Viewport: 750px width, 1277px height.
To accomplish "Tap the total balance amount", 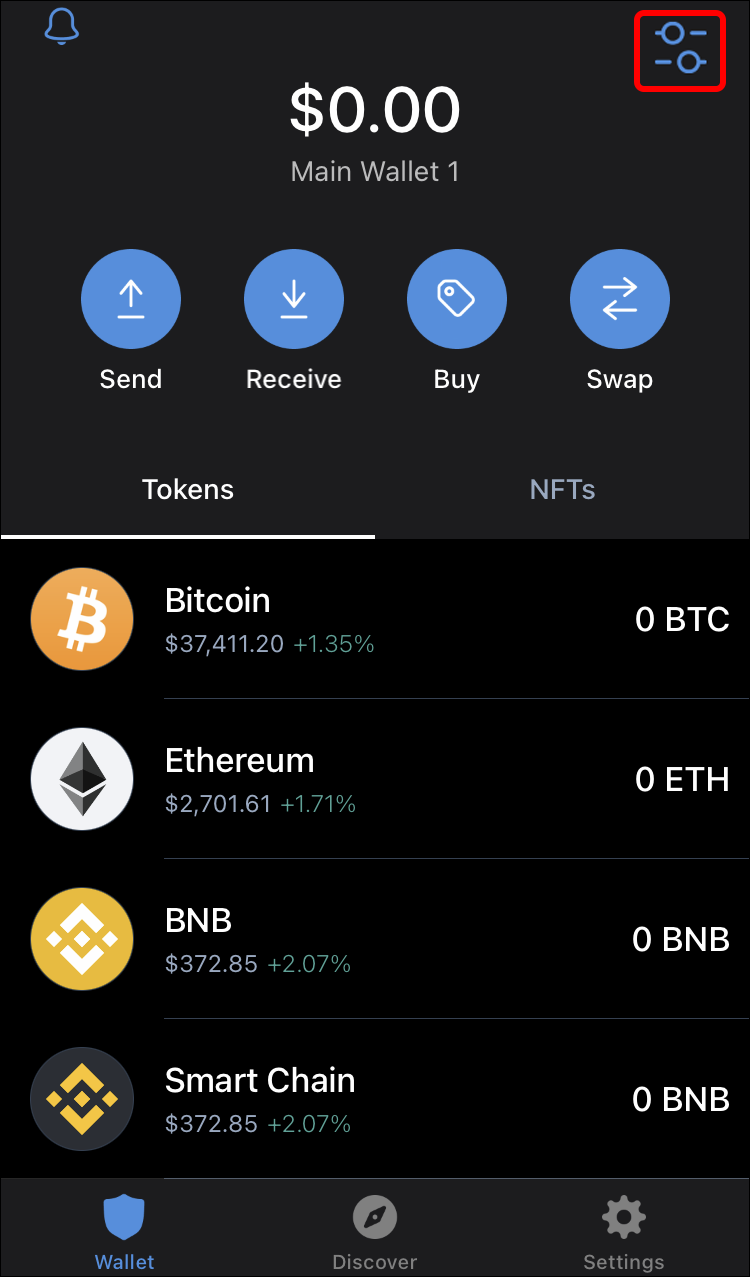I will click(374, 110).
